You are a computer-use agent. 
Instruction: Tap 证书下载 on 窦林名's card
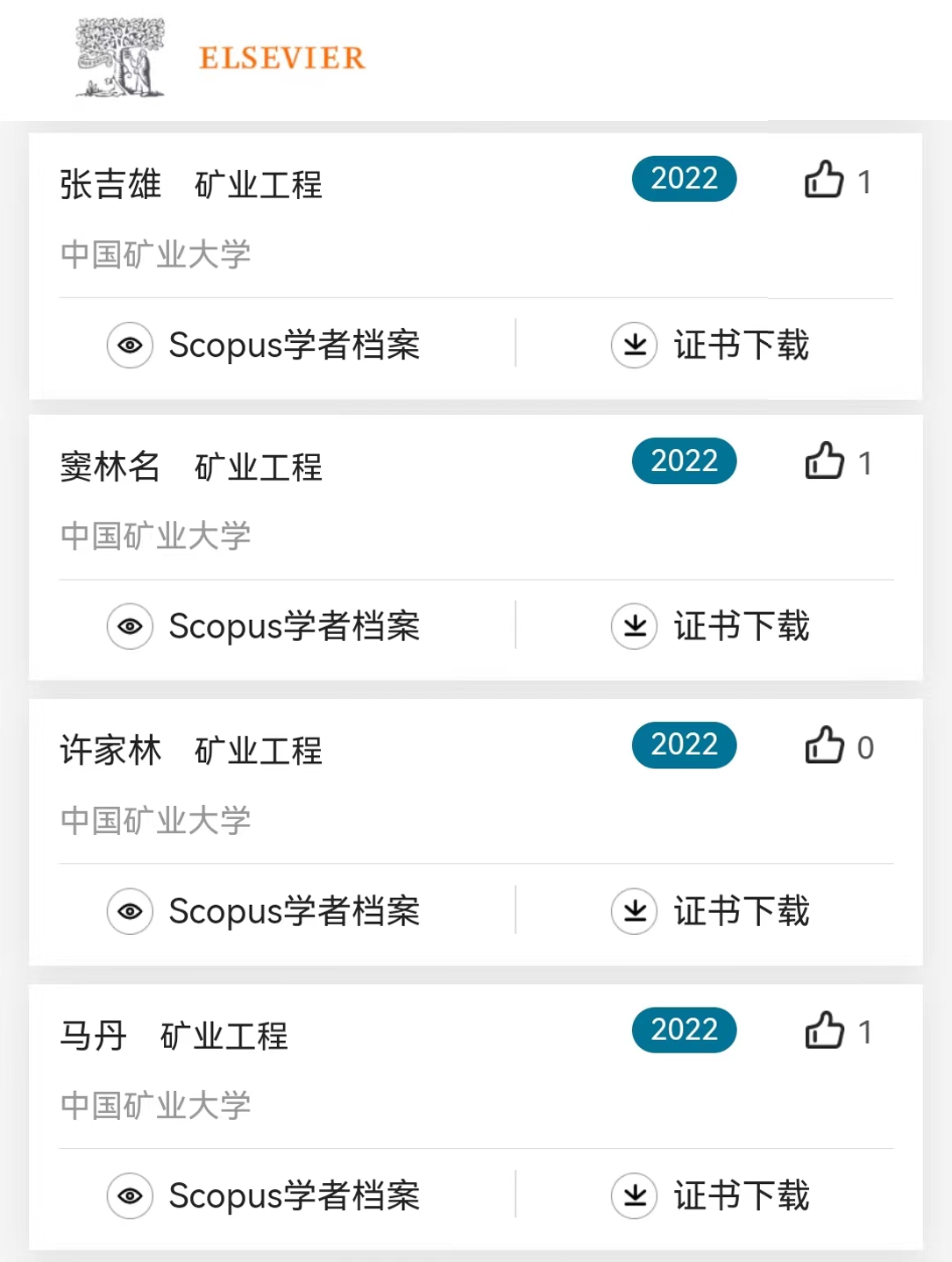point(710,626)
